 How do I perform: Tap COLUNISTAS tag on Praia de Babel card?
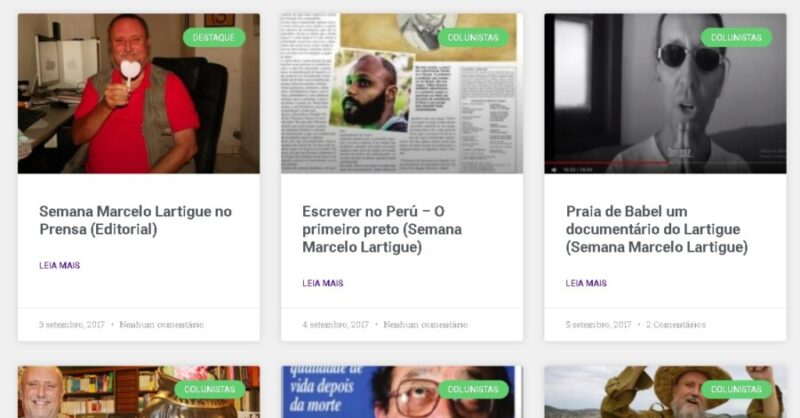pyautogui.click(x=736, y=37)
